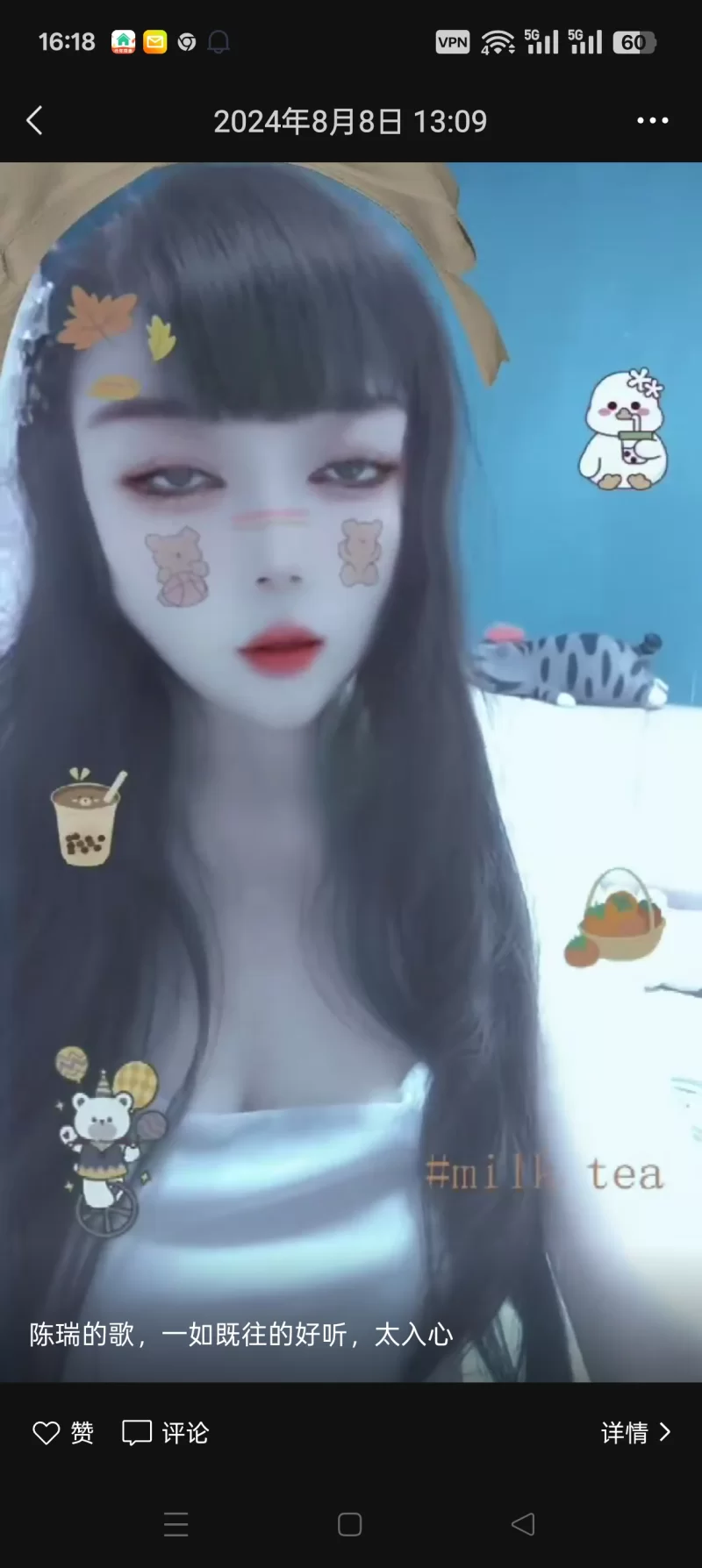702x1568 pixels.
Task: Open the 评论 comment section
Action: (166, 1433)
